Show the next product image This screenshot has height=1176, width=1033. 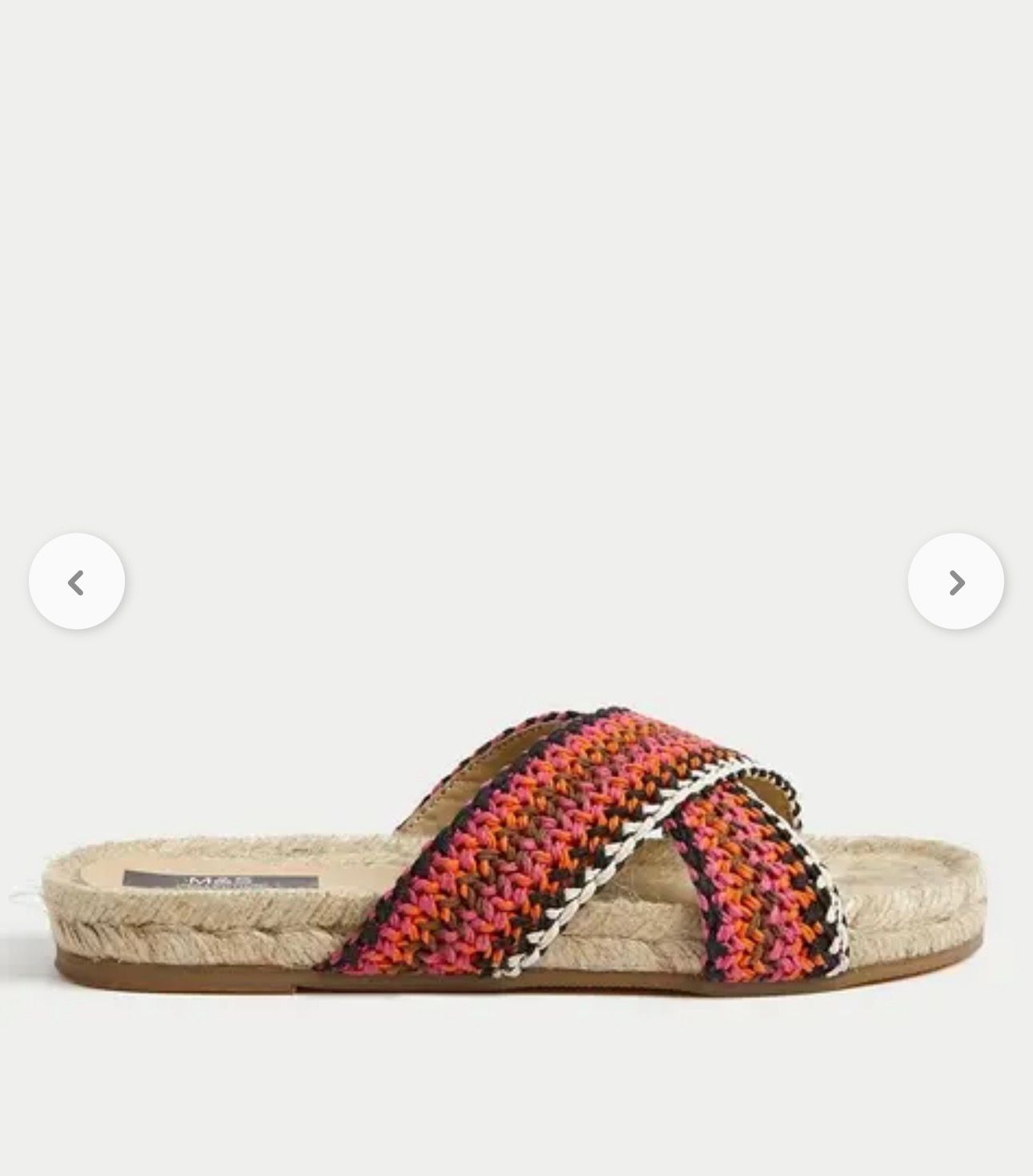(955, 582)
